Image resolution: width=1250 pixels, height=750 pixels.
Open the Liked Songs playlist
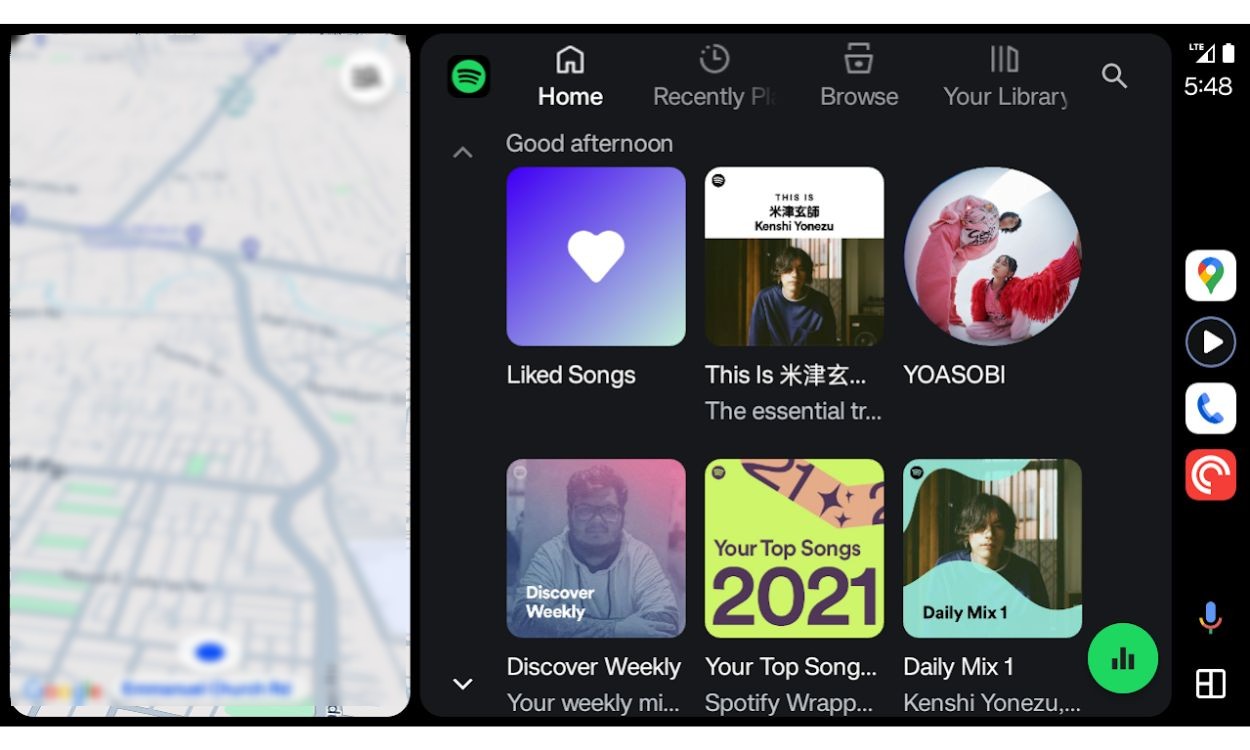point(596,257)
